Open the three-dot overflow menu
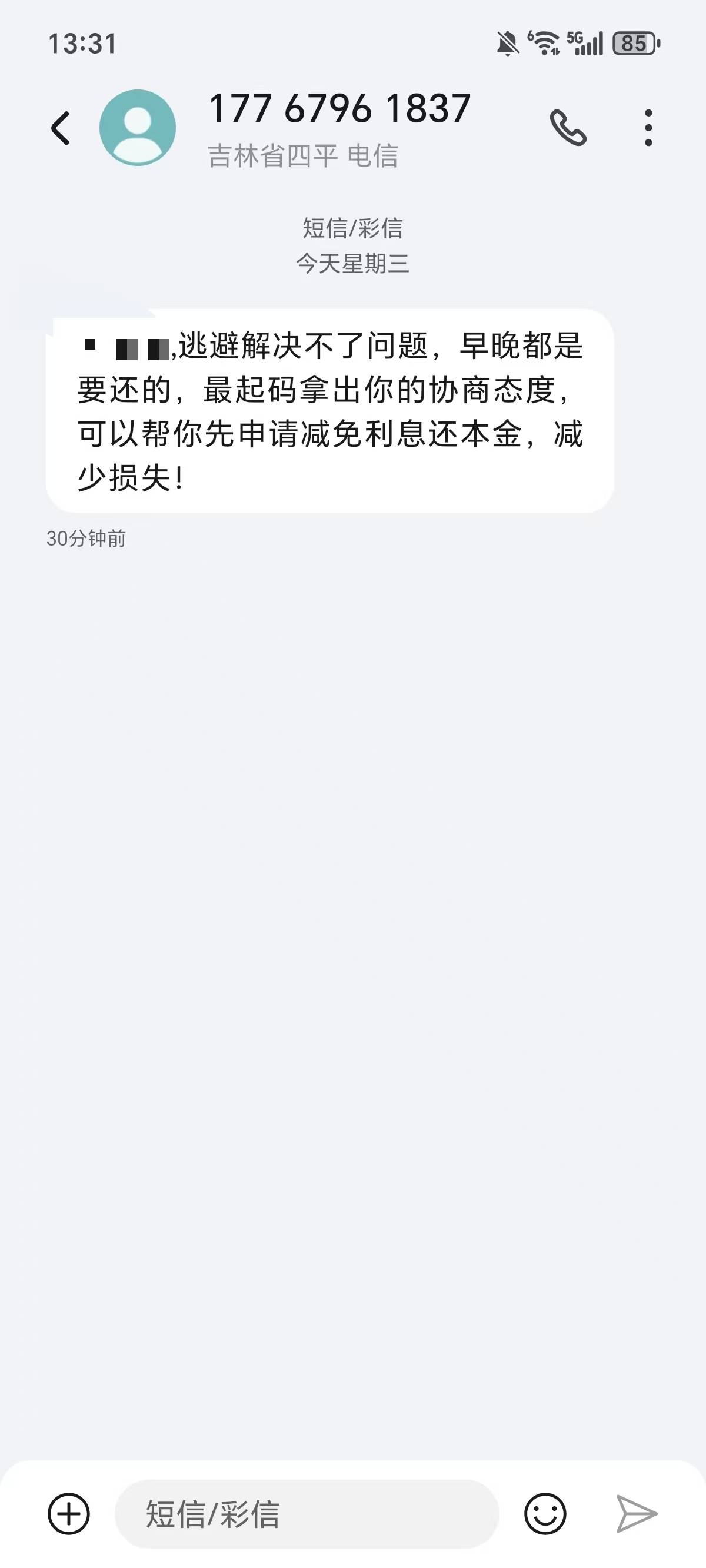Image resolution: width=706 pixels, height=1568 pixels. click(x=648, y=128)
